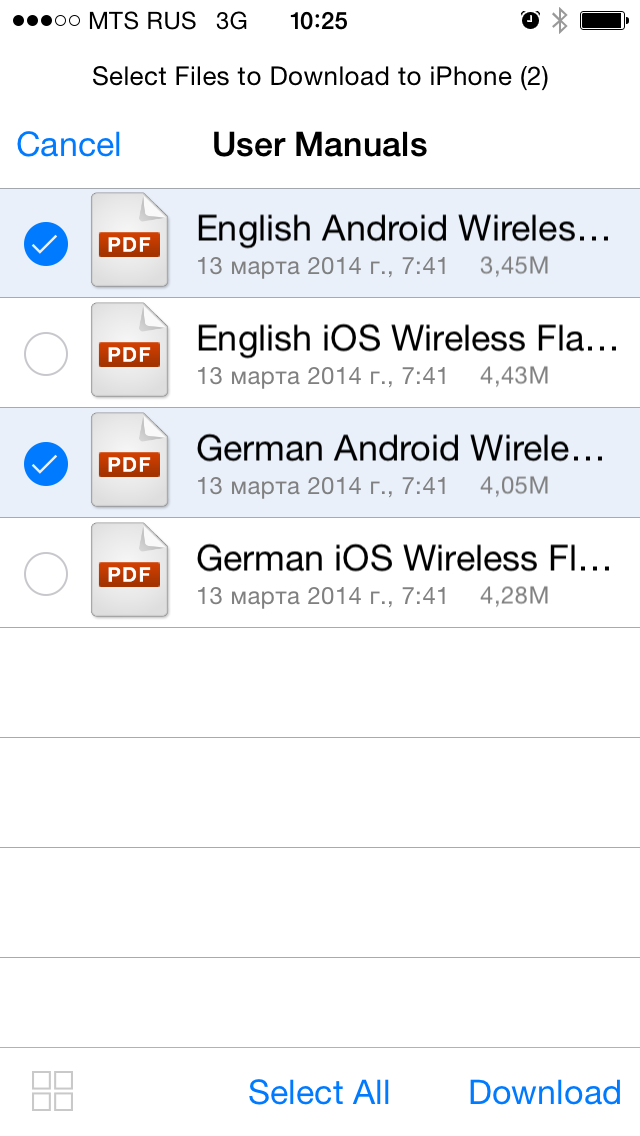Screen dimensions: 640x1136
Task: Check the German iOS Wireless manual
Action: (45, 574)
